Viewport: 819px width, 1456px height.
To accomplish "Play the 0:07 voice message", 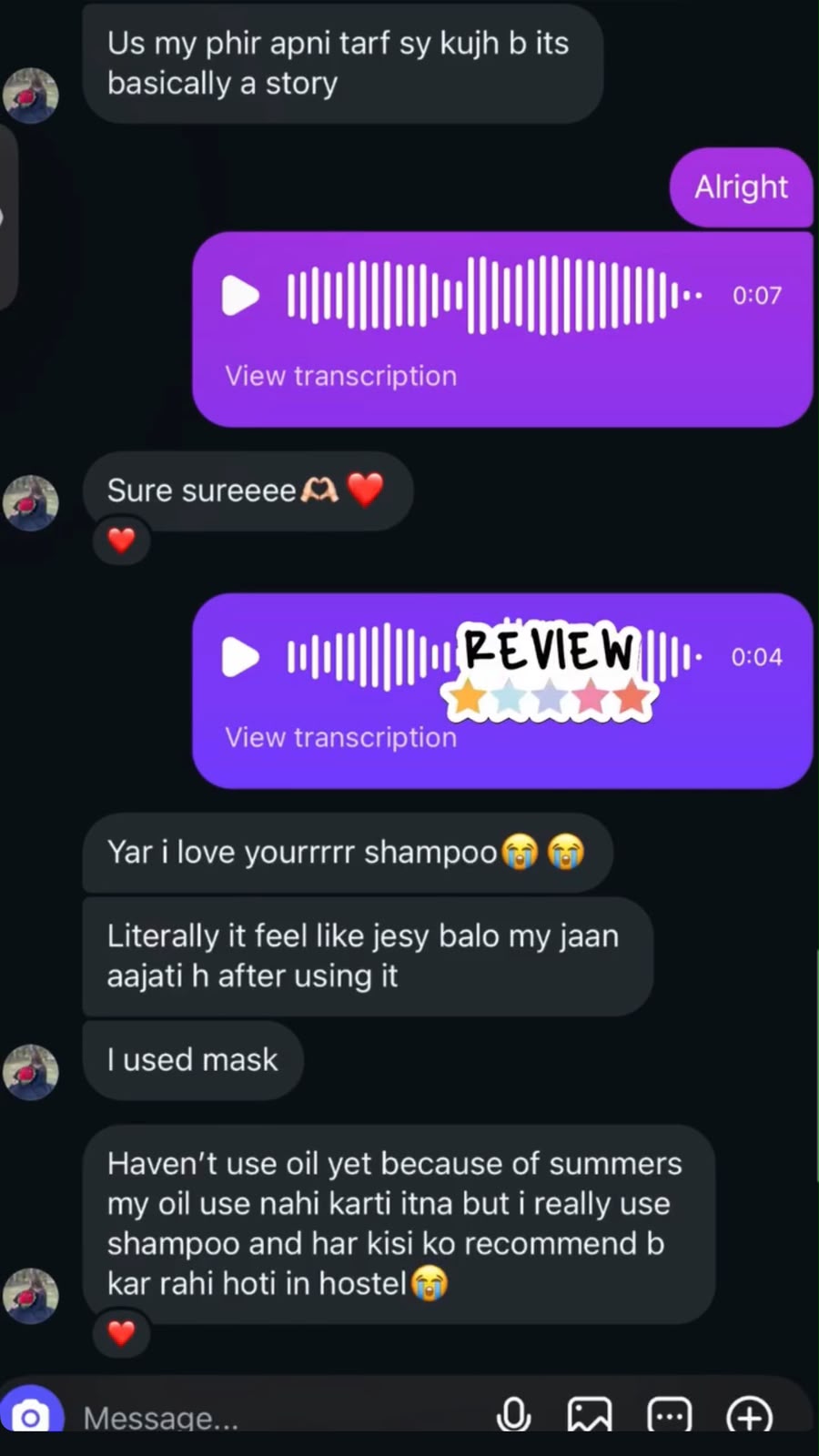I will coord(241,295).
